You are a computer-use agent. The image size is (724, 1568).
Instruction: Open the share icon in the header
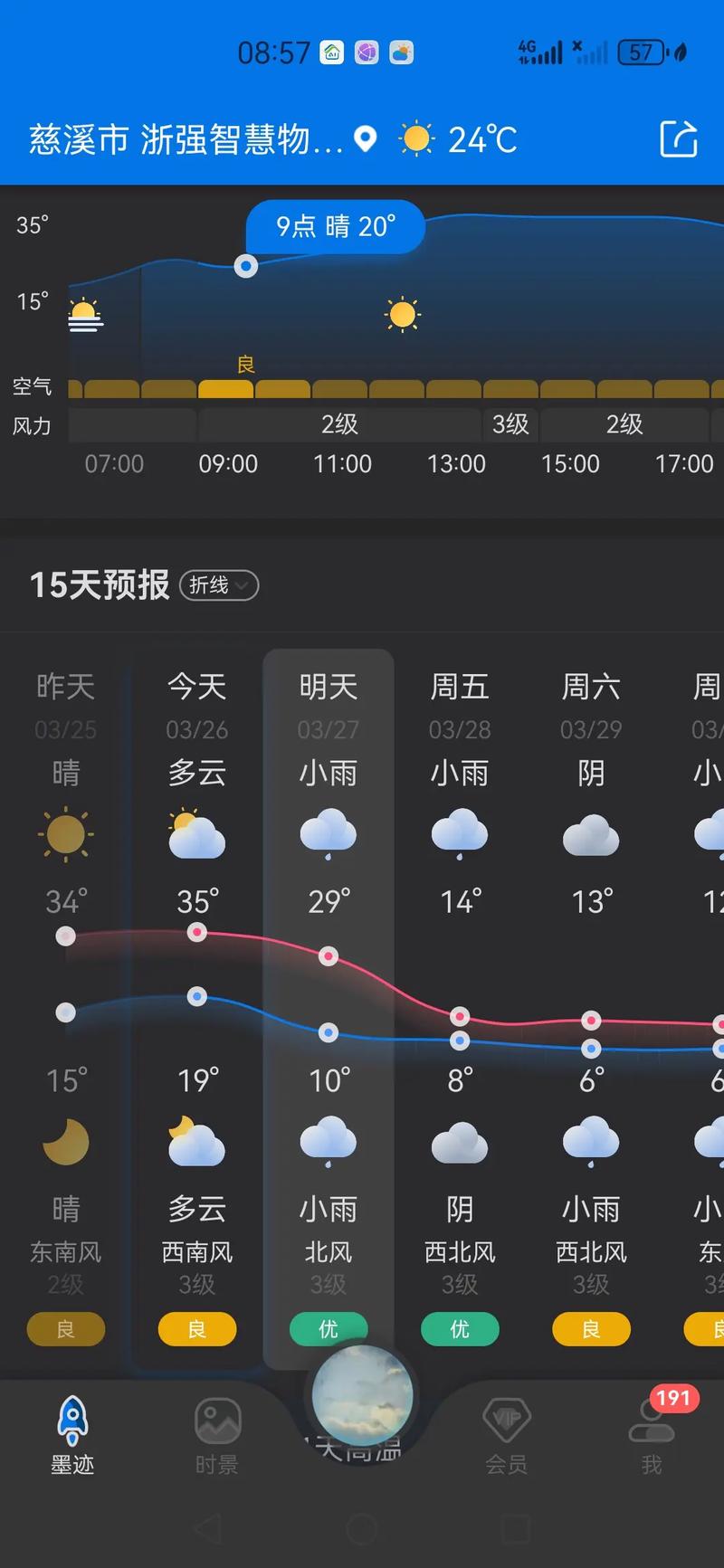(x=679, y=140)
